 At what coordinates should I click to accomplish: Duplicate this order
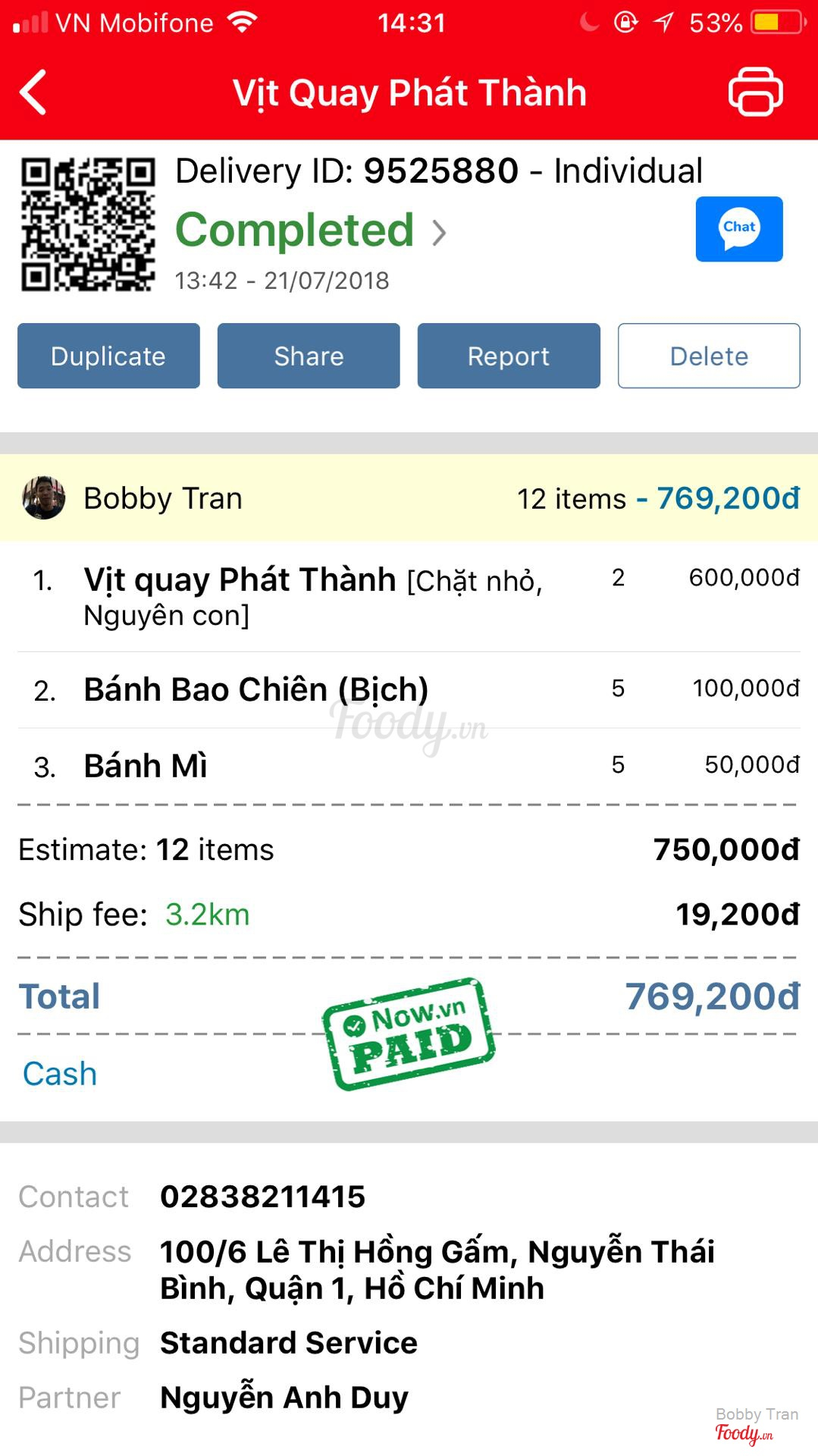108,356
